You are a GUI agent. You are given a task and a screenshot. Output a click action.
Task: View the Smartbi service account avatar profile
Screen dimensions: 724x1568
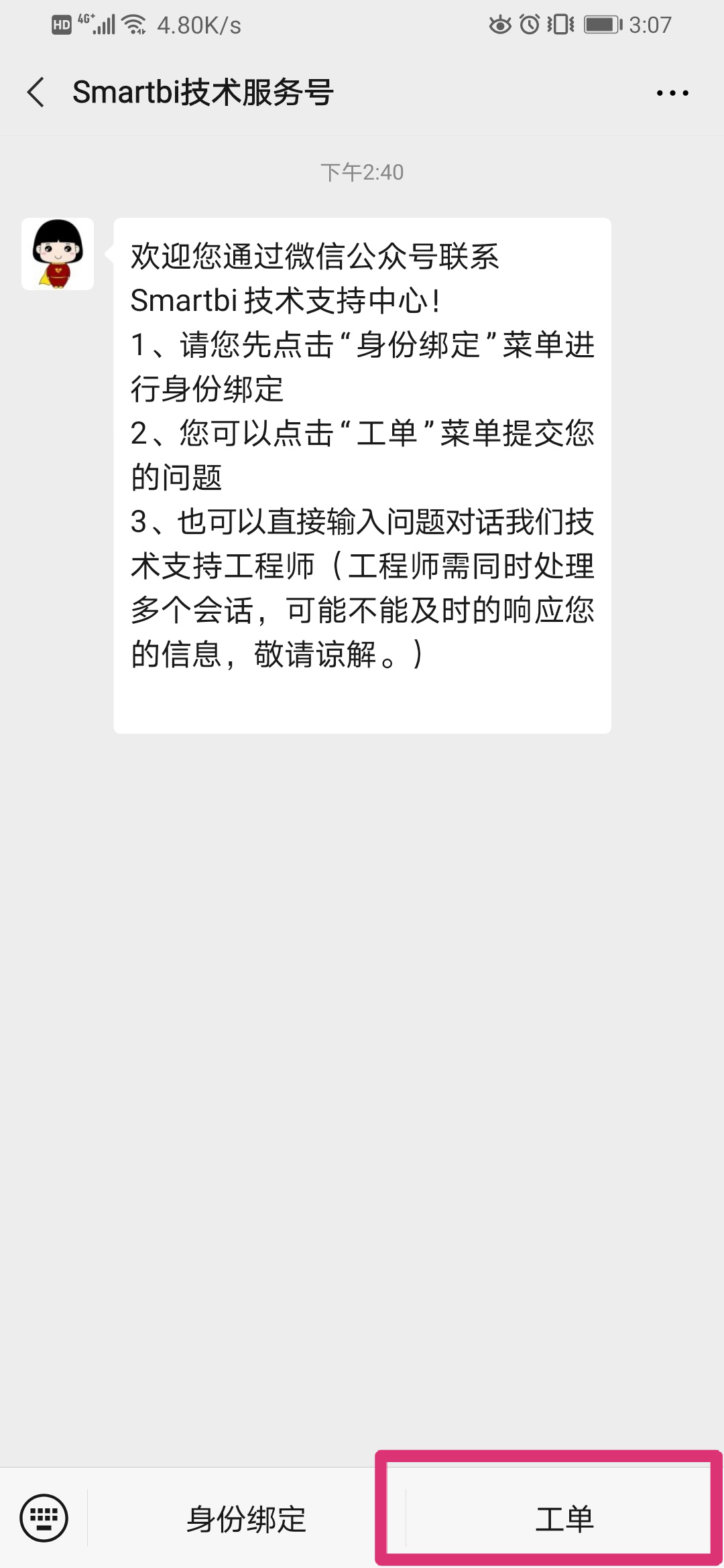click(x=58, y=254)
